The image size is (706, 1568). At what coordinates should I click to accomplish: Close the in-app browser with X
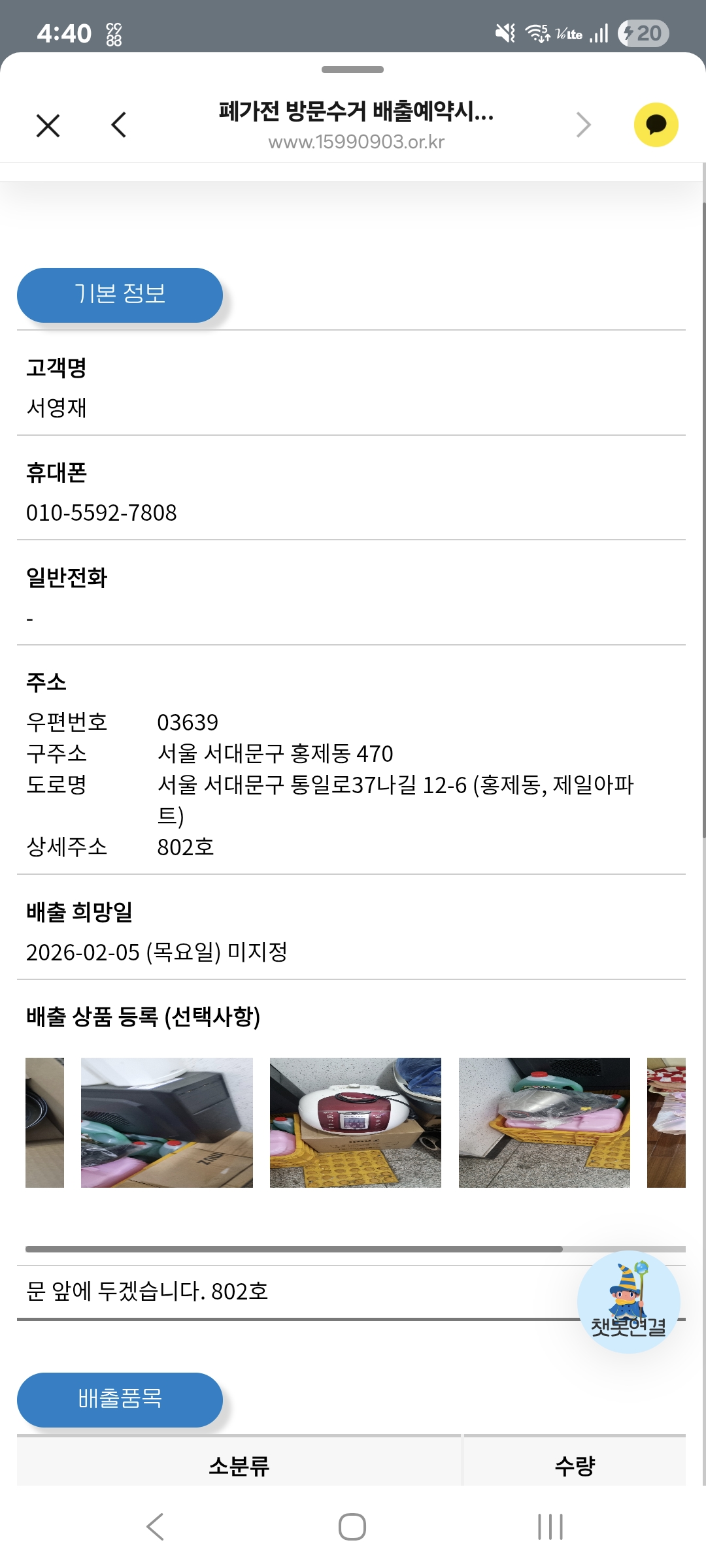coord(48,125)
